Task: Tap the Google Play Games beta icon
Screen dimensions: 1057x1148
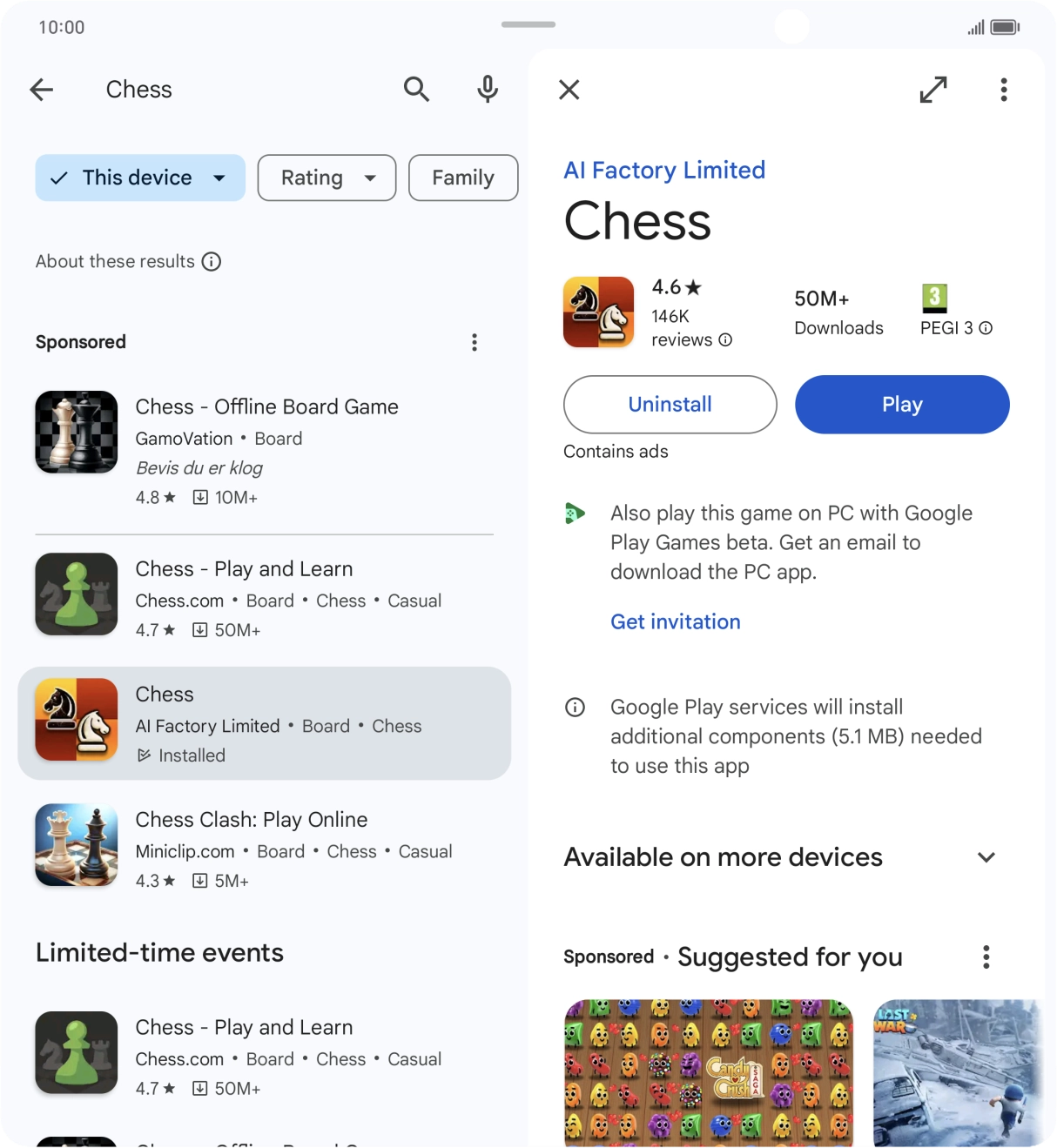Action: [574, 514]
